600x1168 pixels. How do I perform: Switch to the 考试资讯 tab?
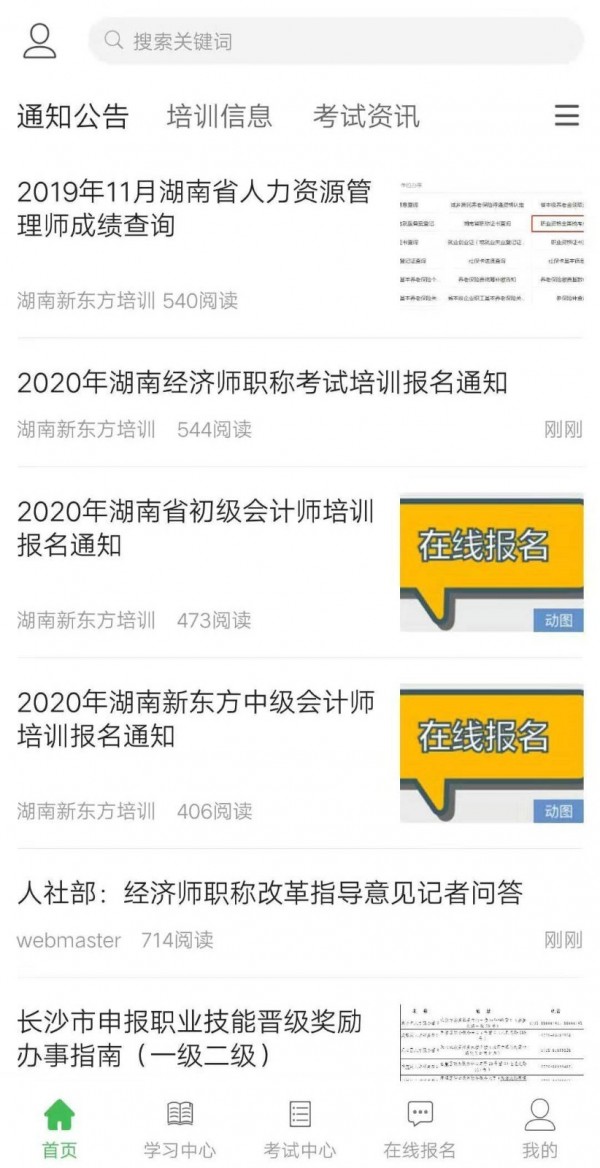coord(366,116)
